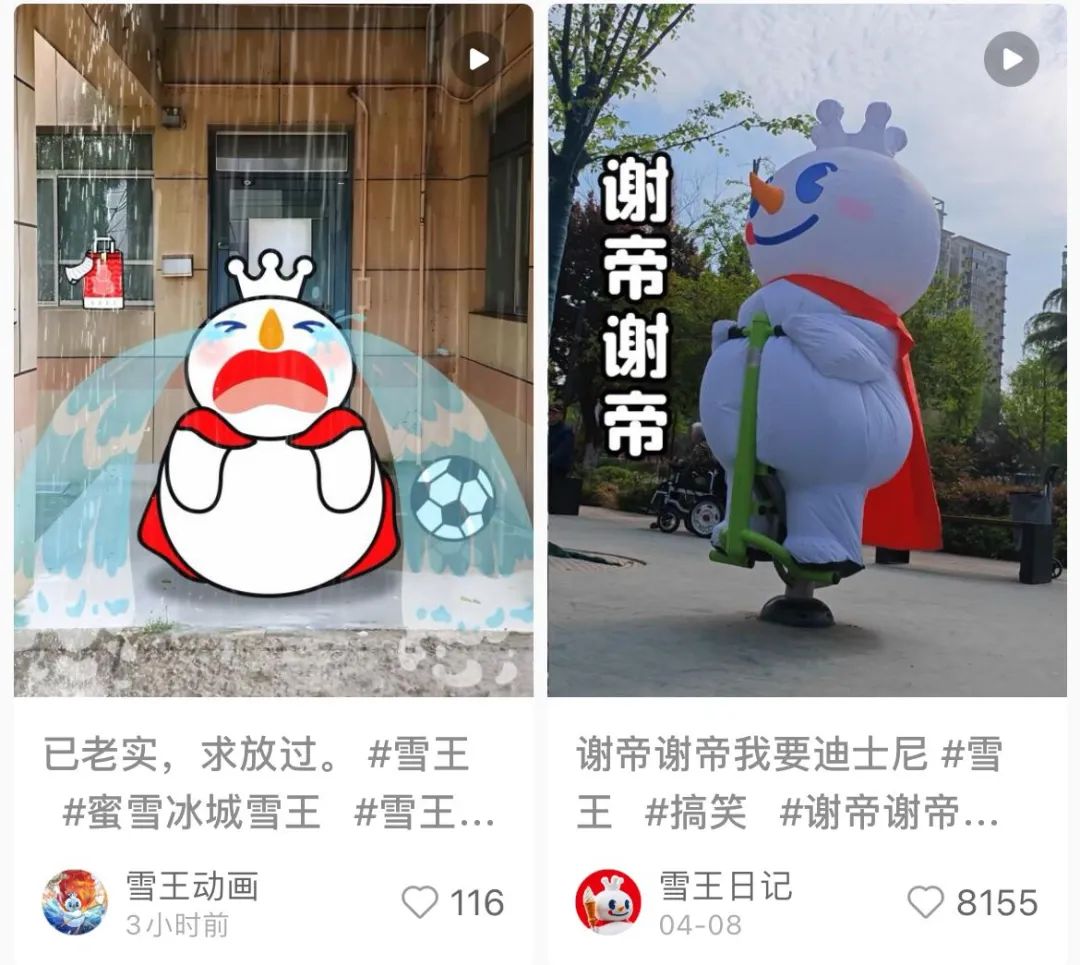
Task: Open post titled 谢帝谢帝我要迪士尼
Action: pyautogui.click(x=790, y=783)
